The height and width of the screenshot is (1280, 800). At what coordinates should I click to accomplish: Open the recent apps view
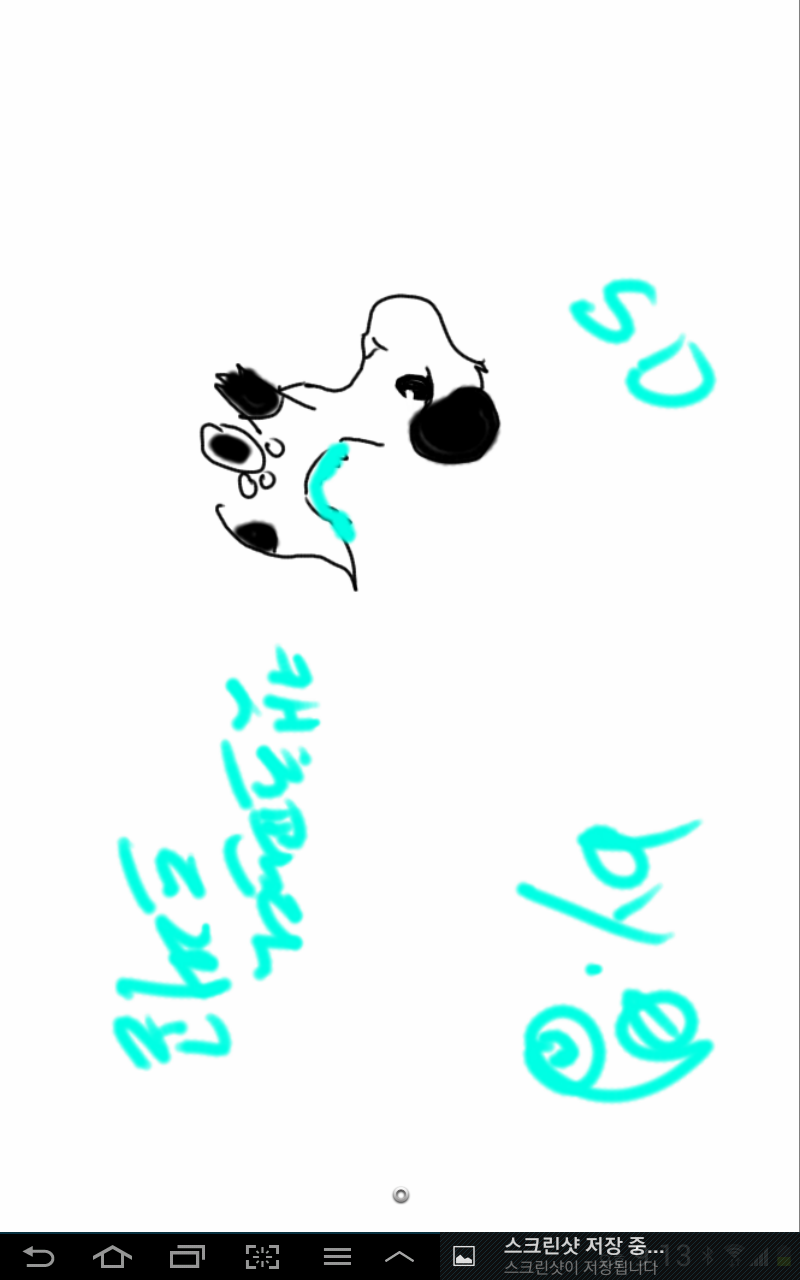[x=187, y=1257]
